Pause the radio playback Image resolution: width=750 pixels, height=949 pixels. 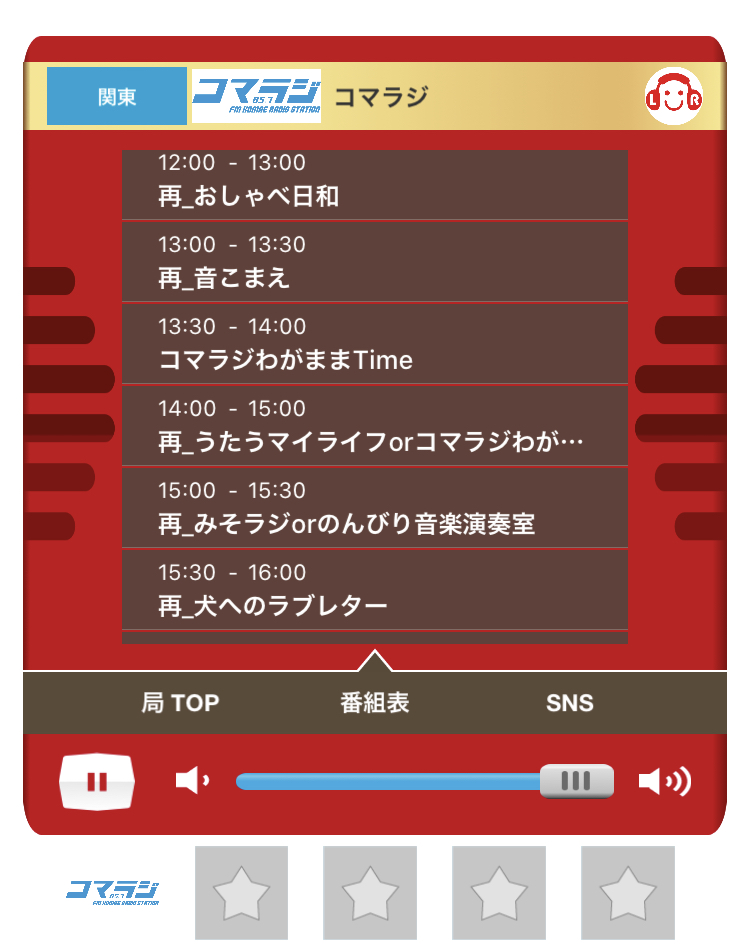[x=97, y=781]
